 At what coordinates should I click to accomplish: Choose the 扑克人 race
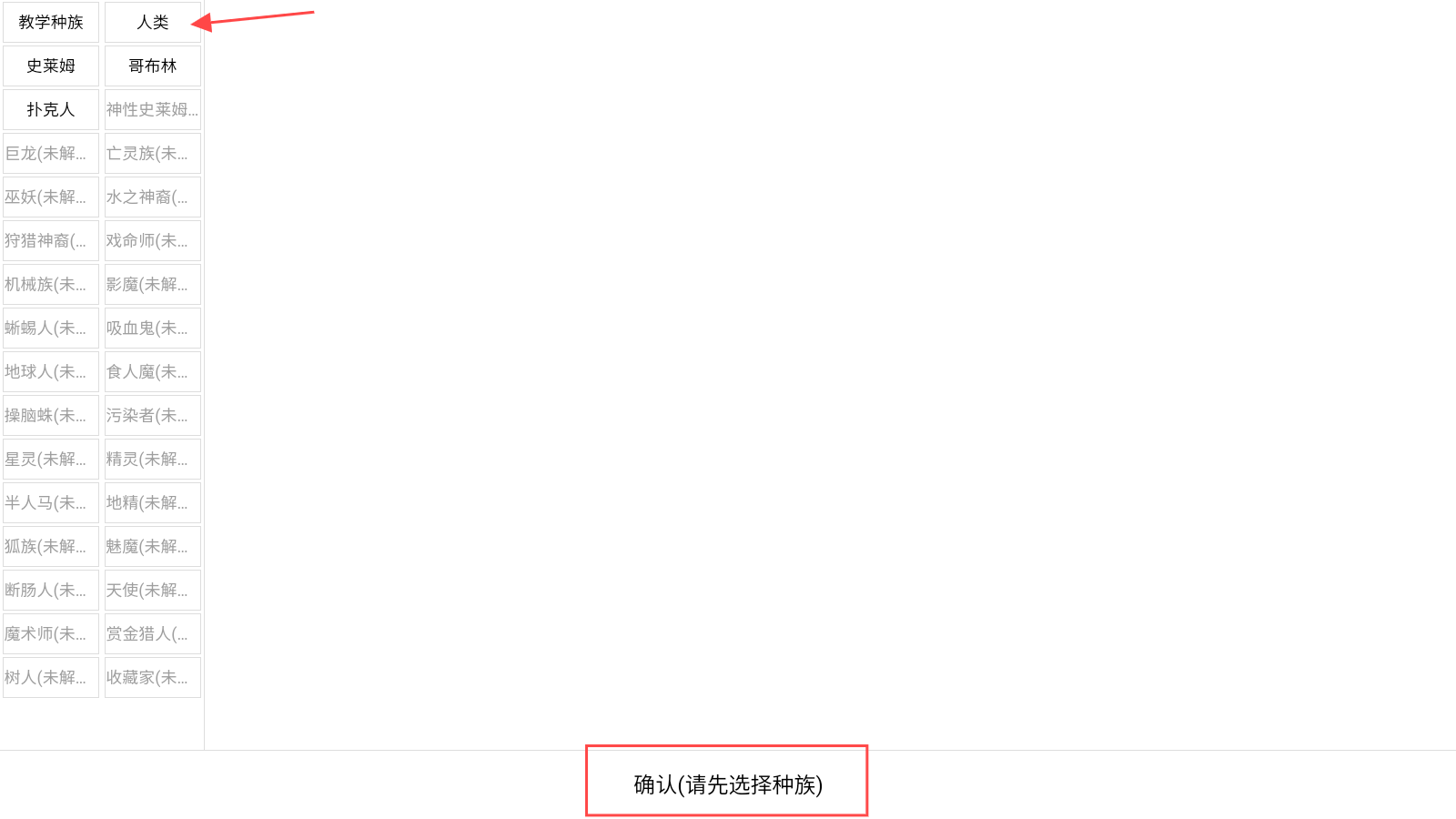pos(51,109)
